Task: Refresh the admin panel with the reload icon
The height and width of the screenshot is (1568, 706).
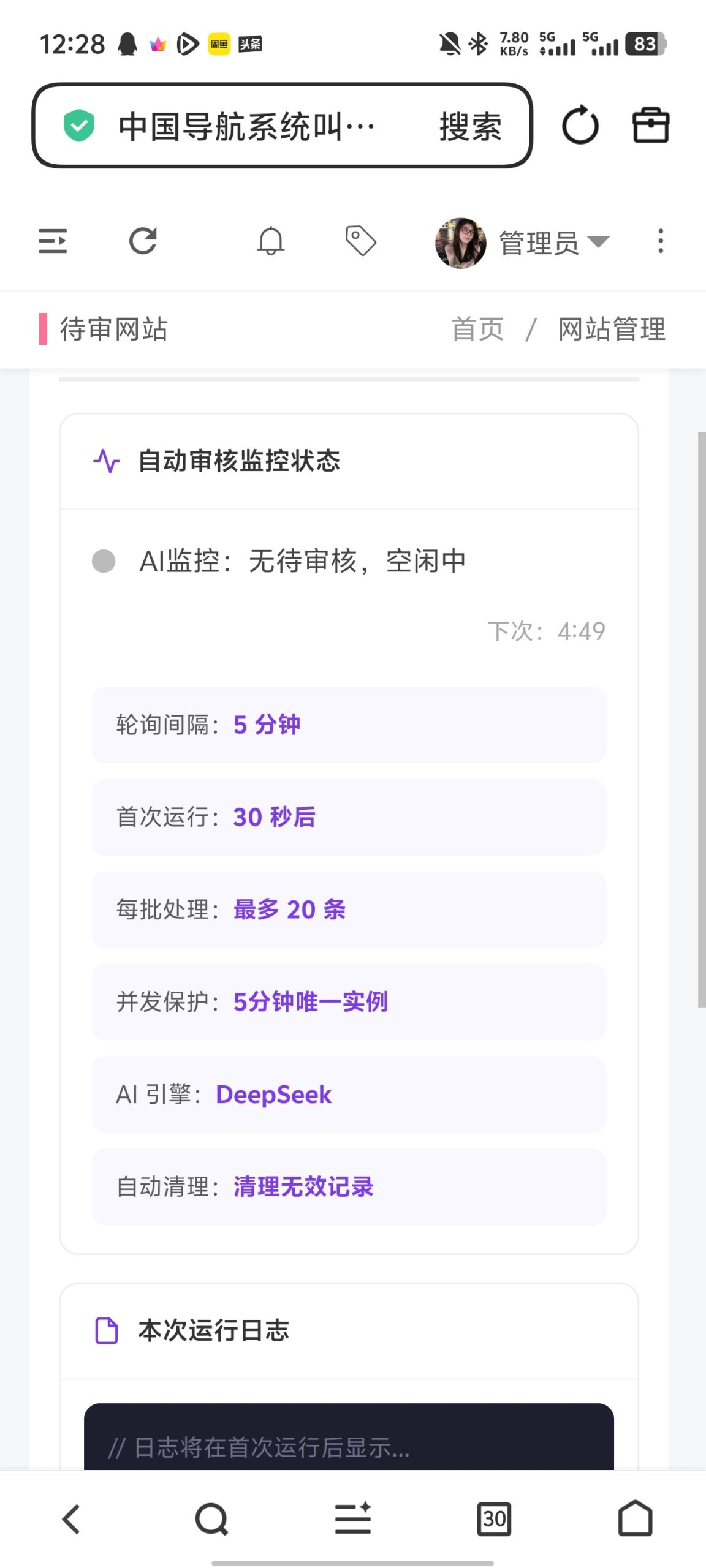Action: (142, 241)
